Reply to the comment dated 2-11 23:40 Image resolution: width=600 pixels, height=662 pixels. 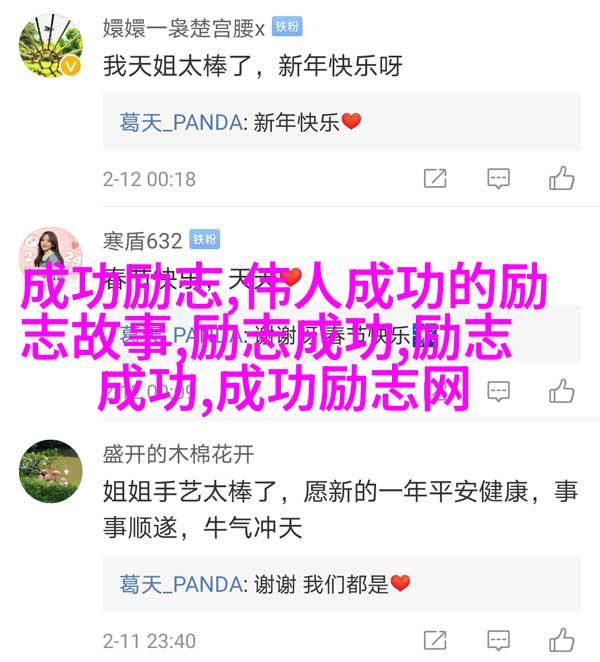[x=499, y=640]
